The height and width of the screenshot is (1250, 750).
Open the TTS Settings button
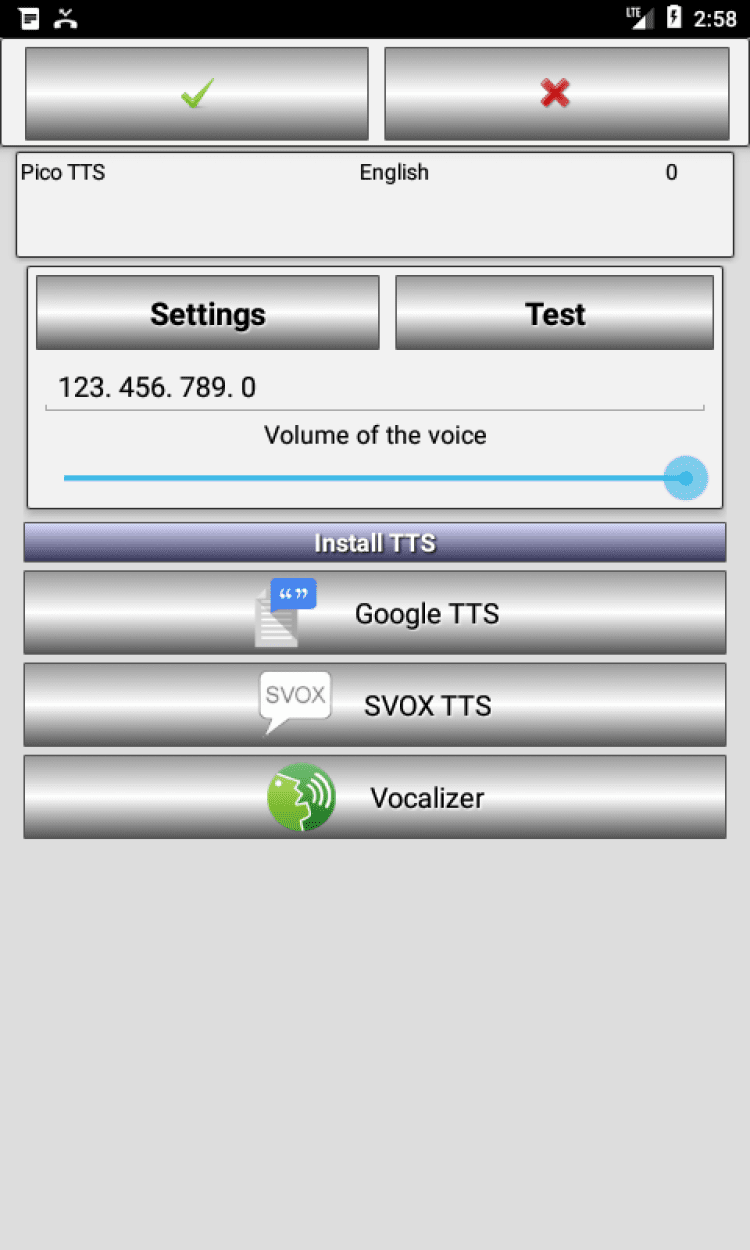pyautogui.click(x=208, y=313)
